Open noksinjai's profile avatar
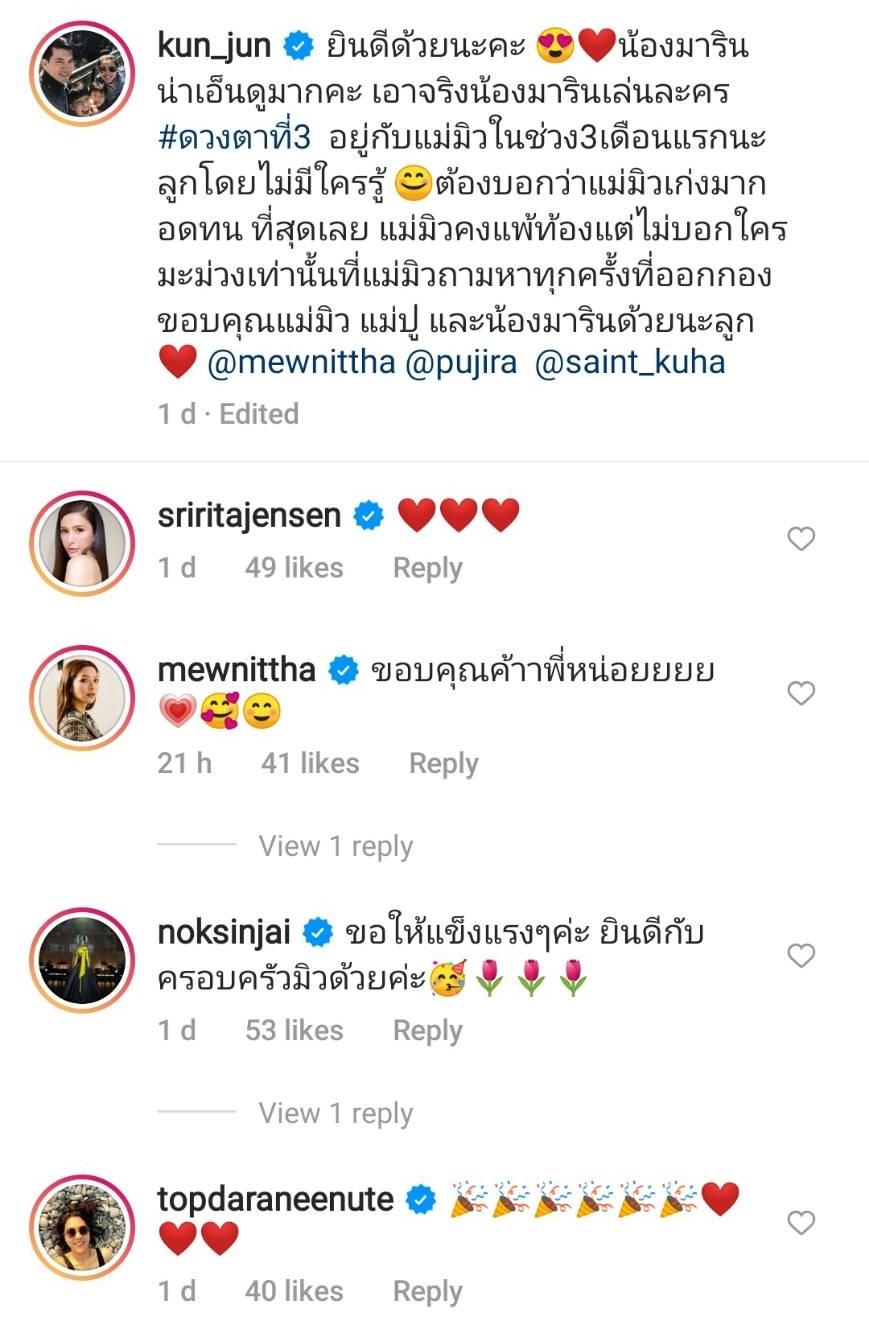 (x=82, y=958)
